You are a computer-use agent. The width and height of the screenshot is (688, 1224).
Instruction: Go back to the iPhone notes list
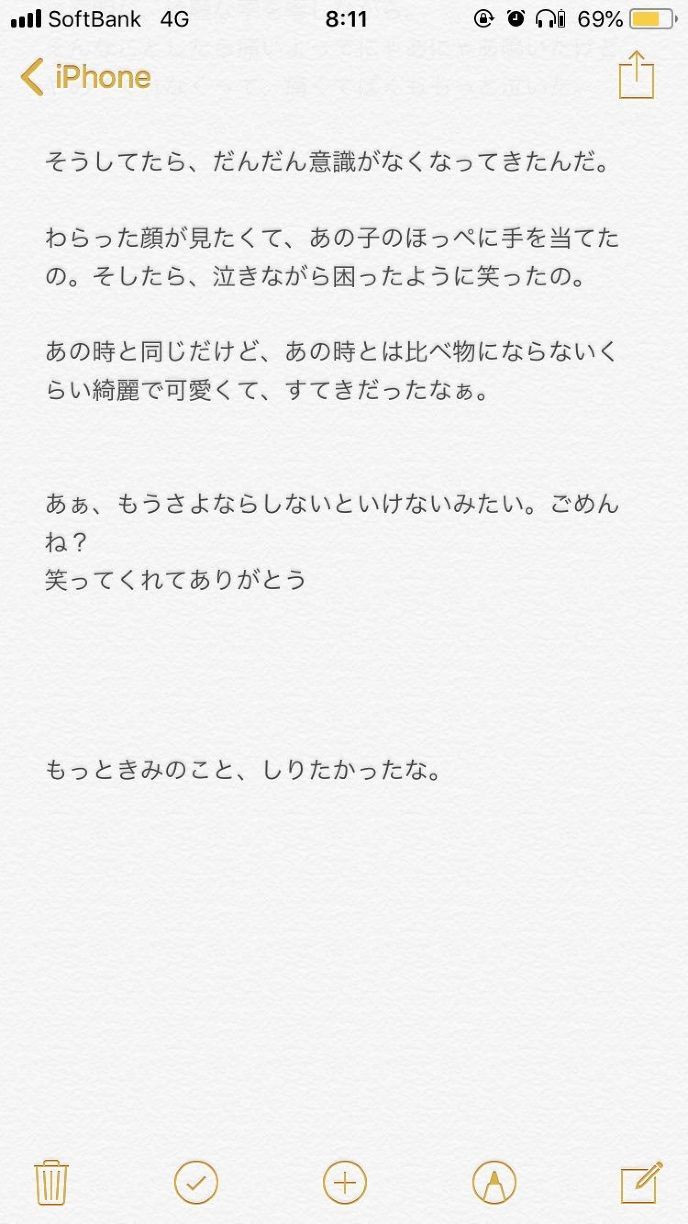tap(86, 78)
